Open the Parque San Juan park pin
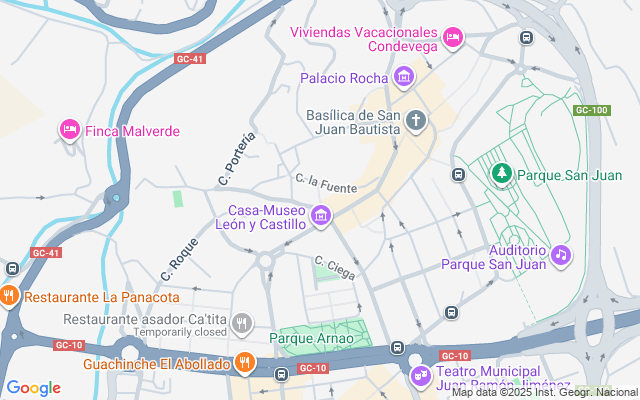 (501, 176)
